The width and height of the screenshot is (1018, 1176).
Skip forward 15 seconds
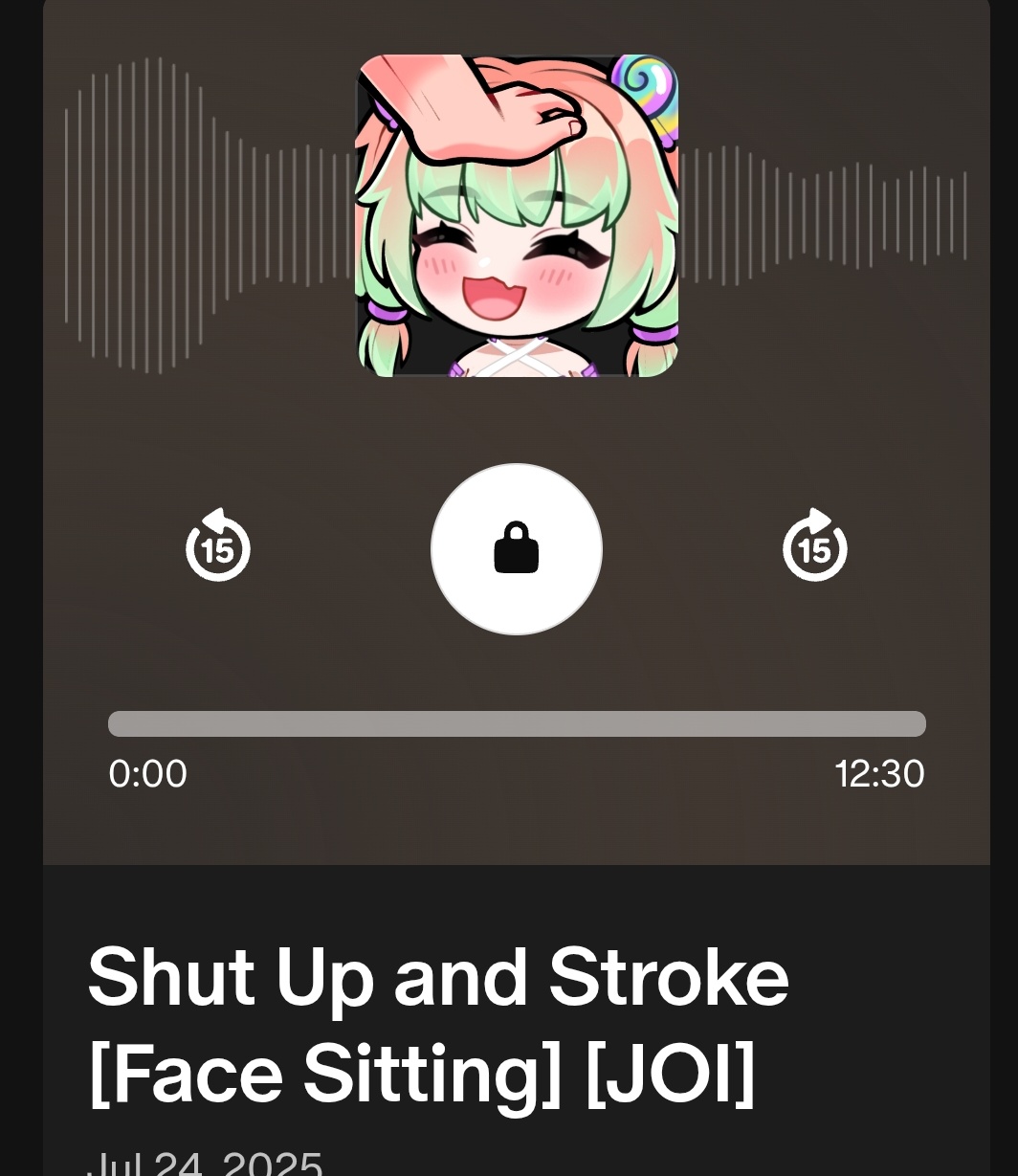814,545
